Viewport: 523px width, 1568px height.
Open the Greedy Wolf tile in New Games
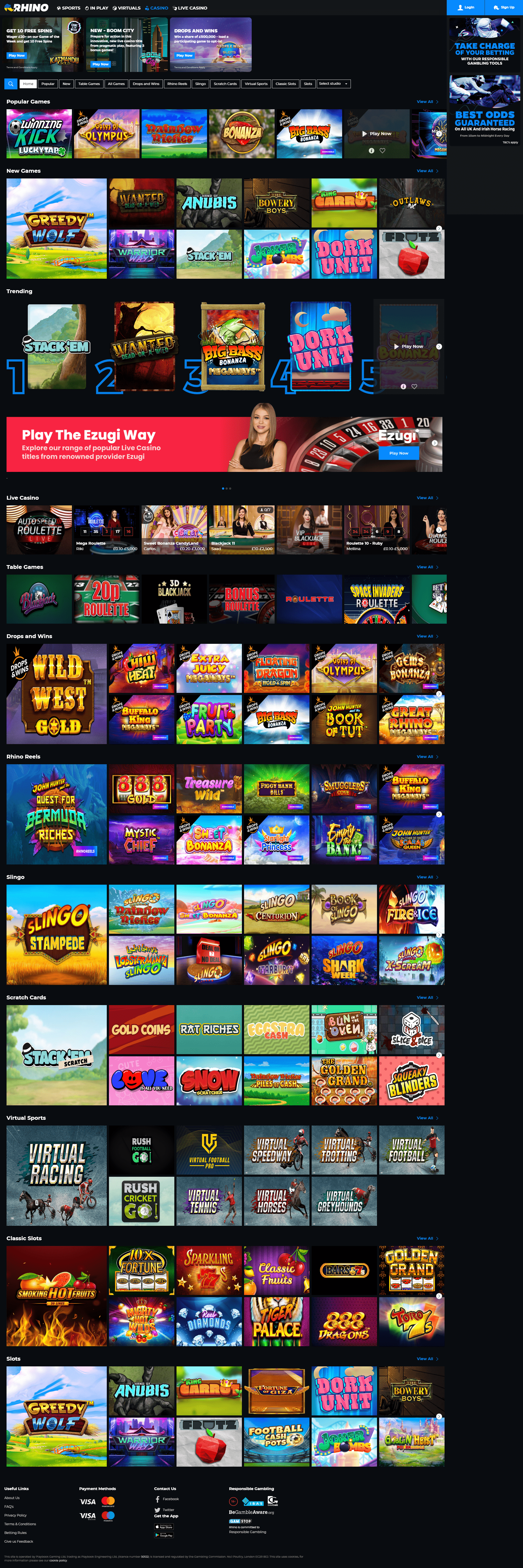click(x=57, y=228)
